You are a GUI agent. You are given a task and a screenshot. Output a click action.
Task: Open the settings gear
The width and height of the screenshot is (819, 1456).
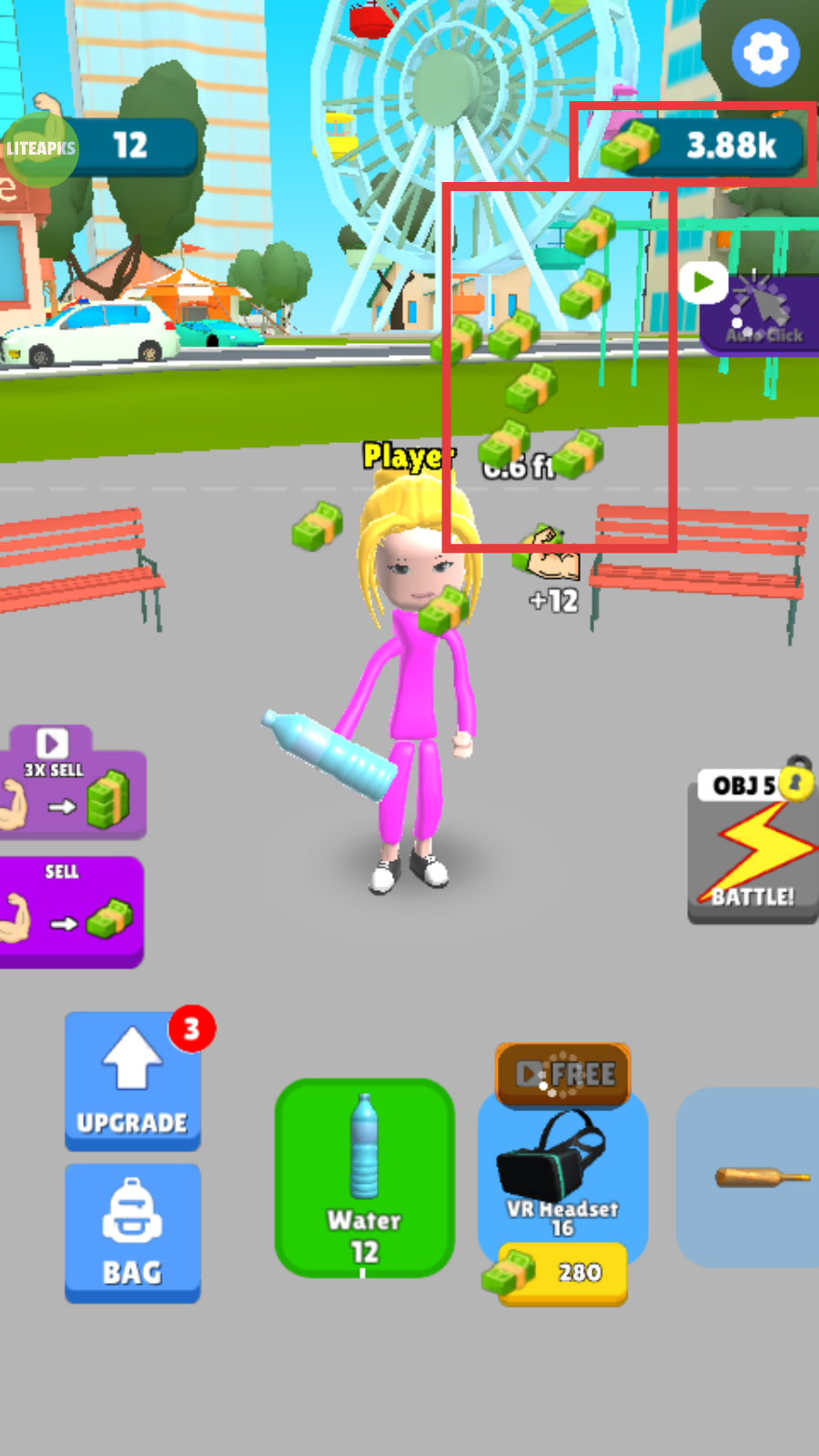[x=765, y=53]
